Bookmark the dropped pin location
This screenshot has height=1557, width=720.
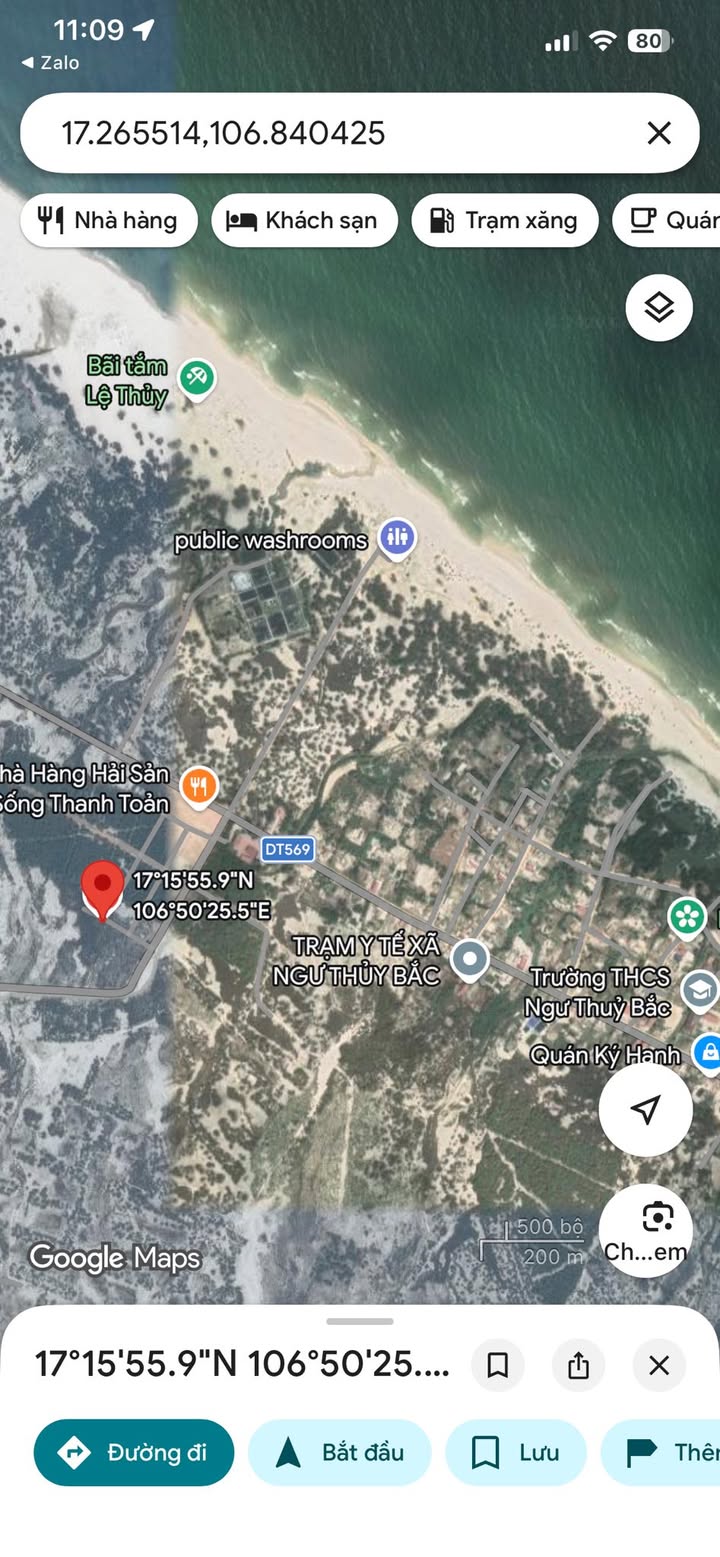[498, 1365]
